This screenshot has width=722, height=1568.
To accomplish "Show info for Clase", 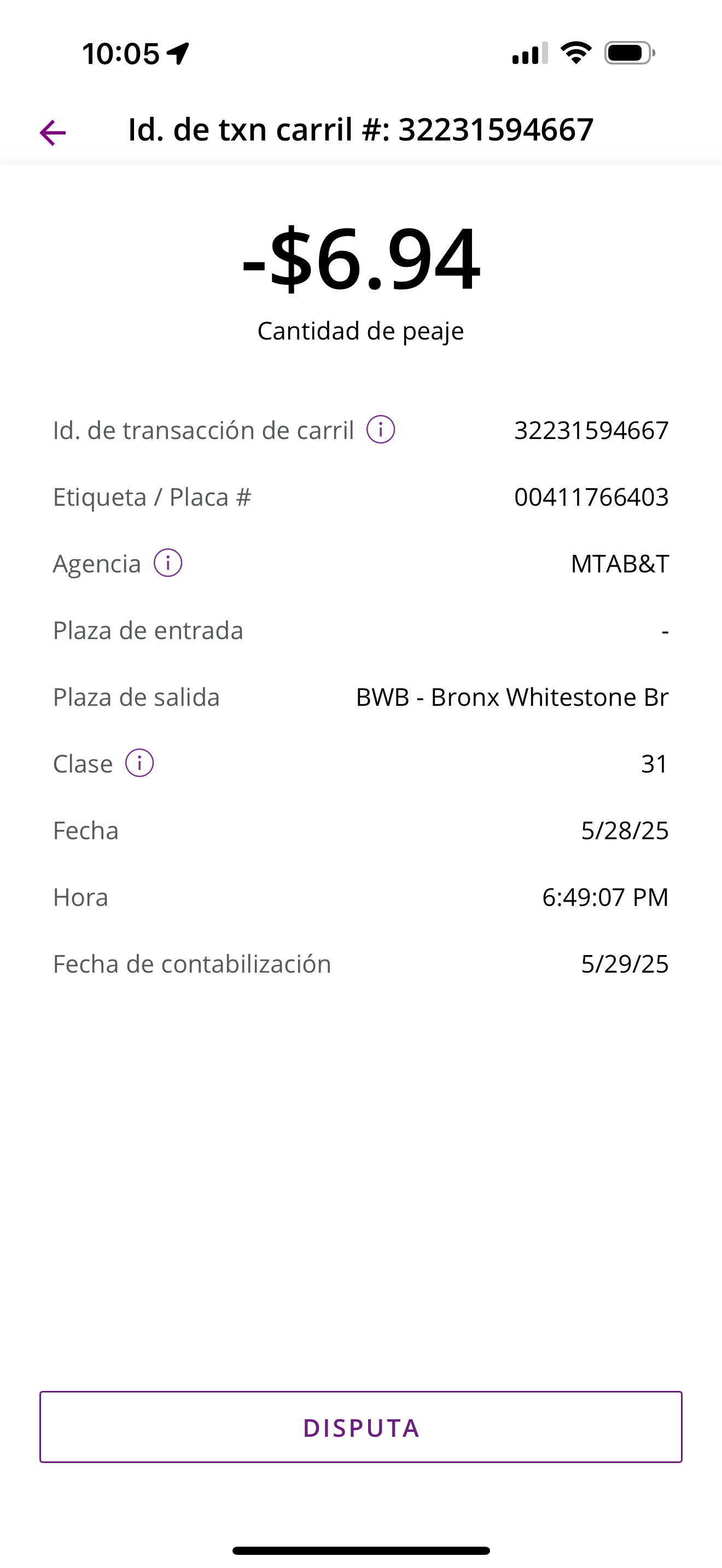I will click(x=139, y=763).
